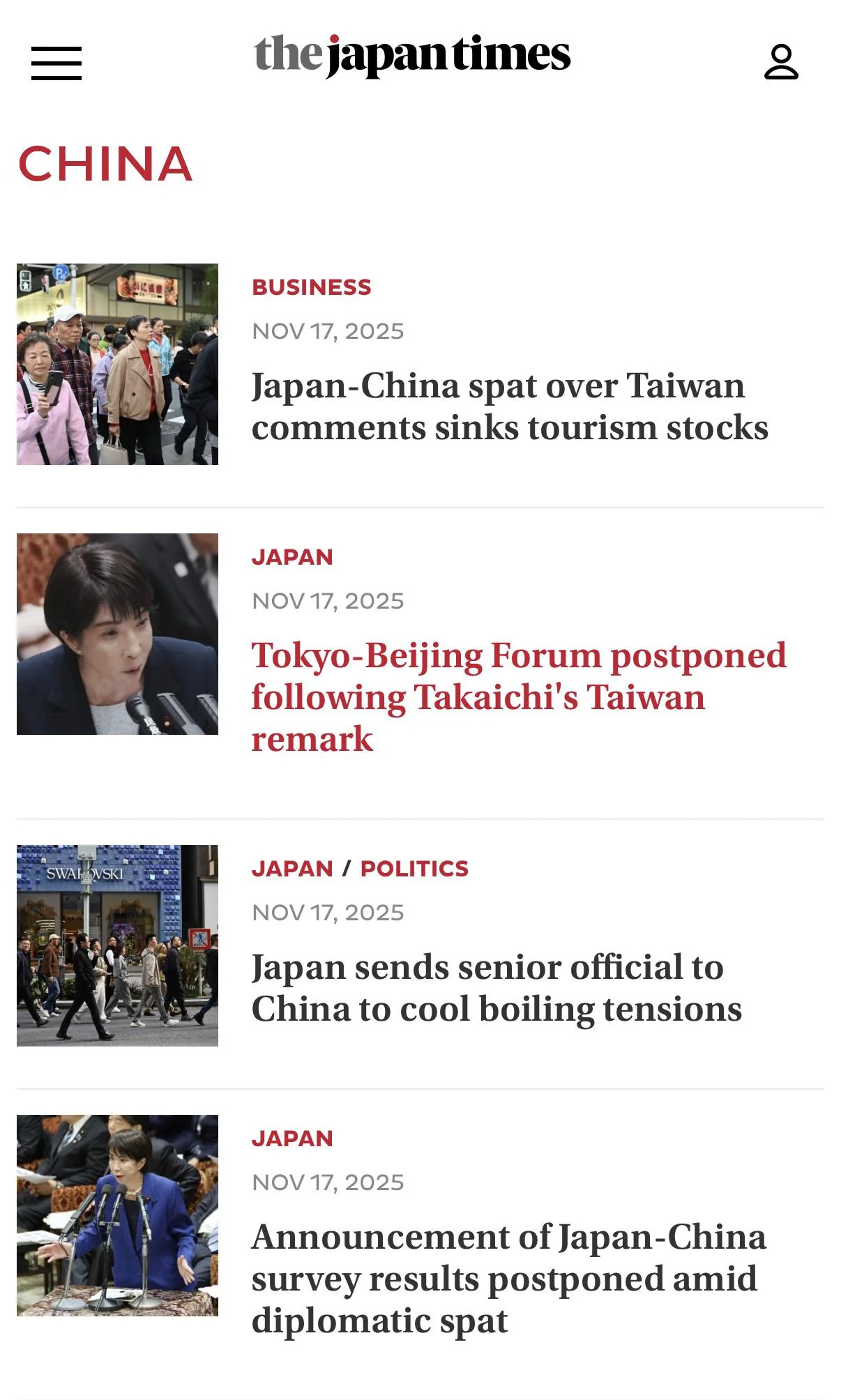
Task: Open the user account profile icon
Action: click(781, 62)
